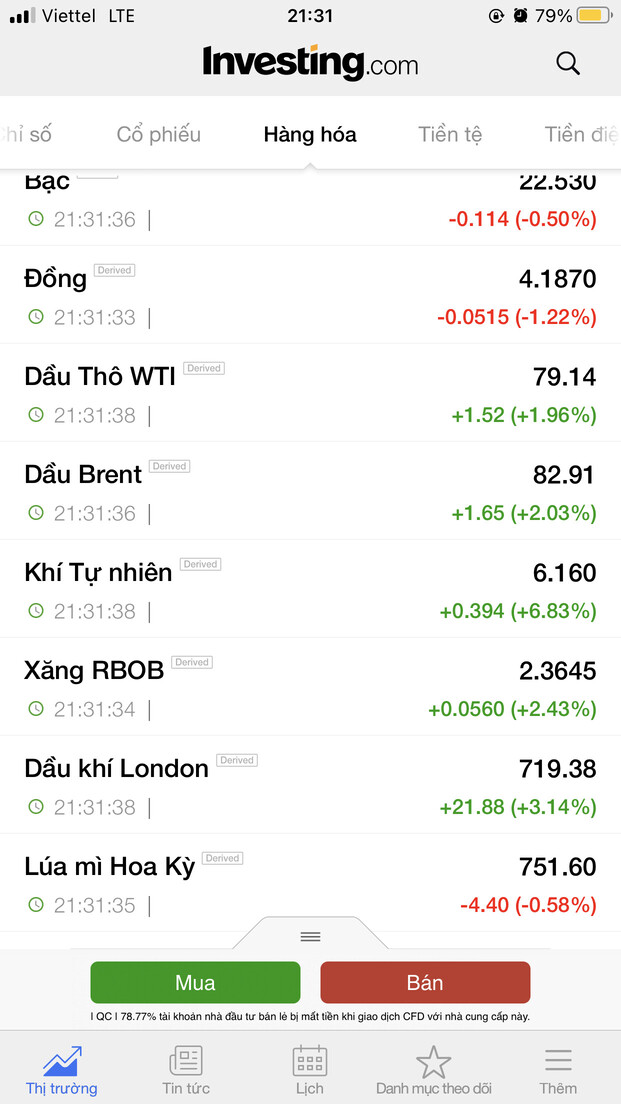Expand the ad panel handle
The height and width of the screenshot is (1104, 621).
310,936
